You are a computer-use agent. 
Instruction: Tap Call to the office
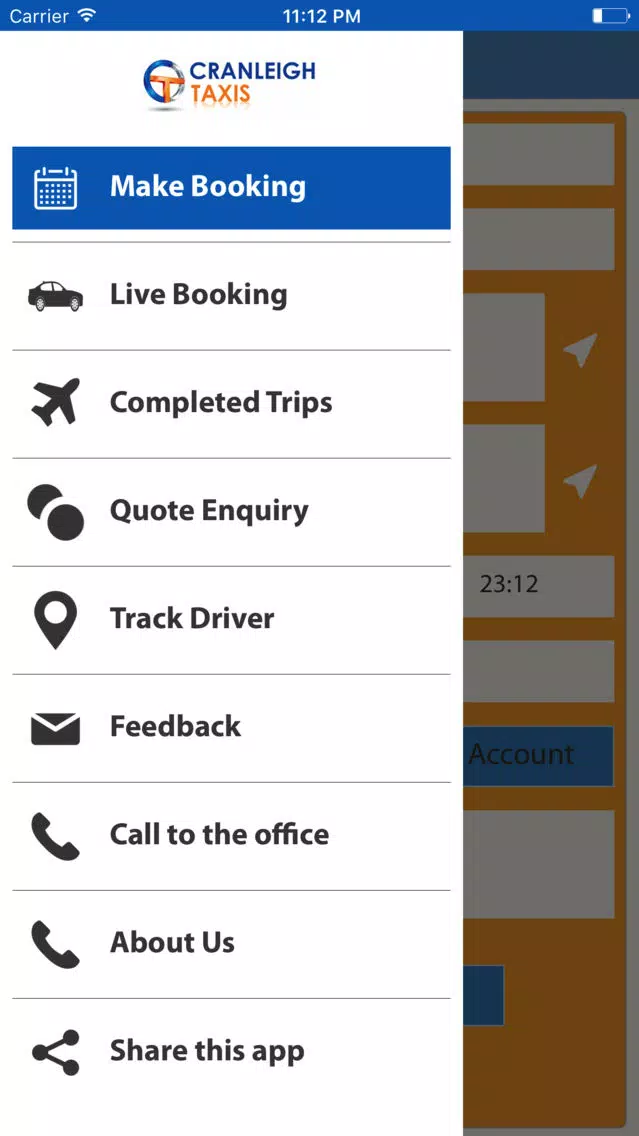231,835
